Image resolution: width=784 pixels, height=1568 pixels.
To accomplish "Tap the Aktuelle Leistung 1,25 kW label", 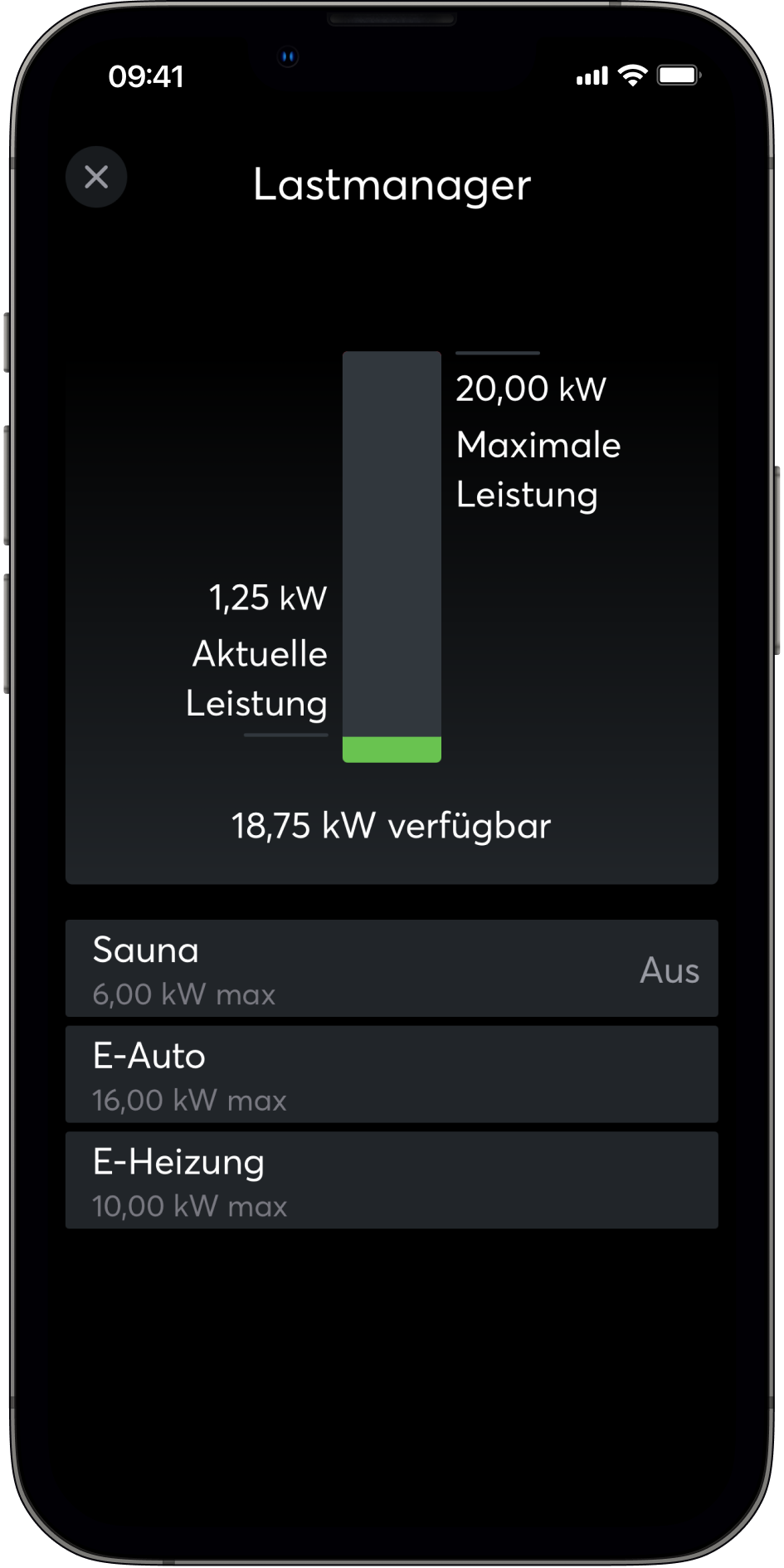I will click(257, 653).
